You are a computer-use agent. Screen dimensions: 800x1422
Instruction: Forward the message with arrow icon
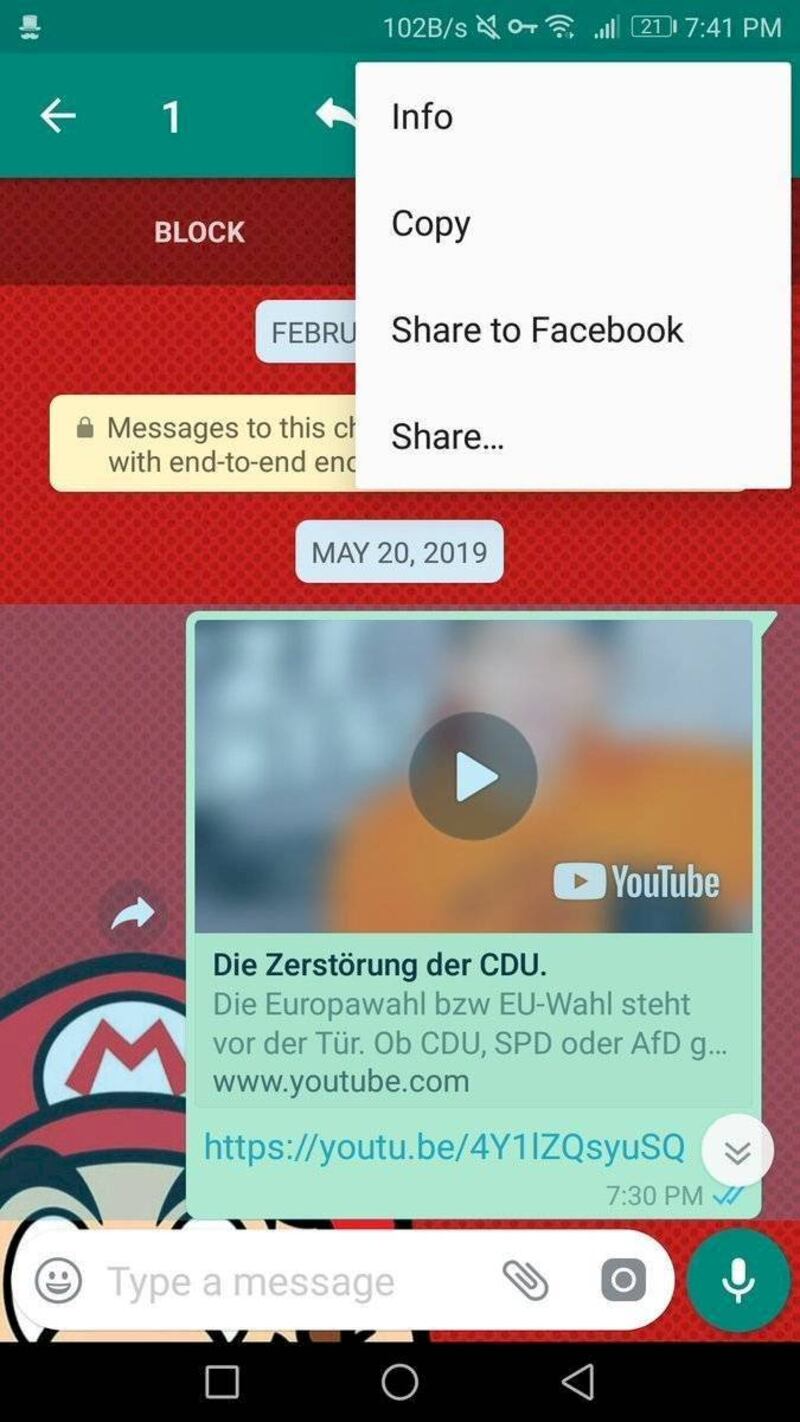[133, 913]
